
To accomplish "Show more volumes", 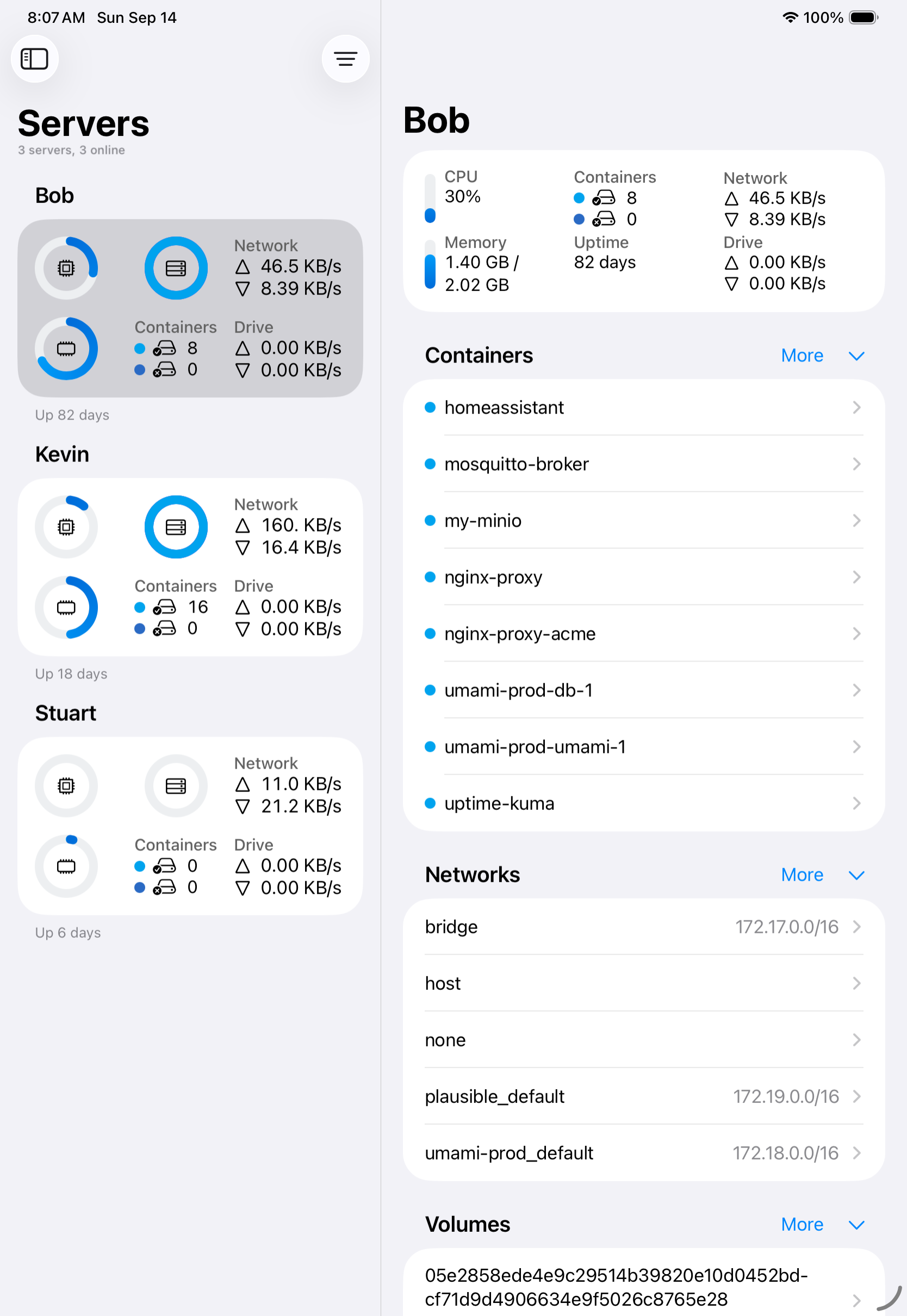I will point(802,1224).
